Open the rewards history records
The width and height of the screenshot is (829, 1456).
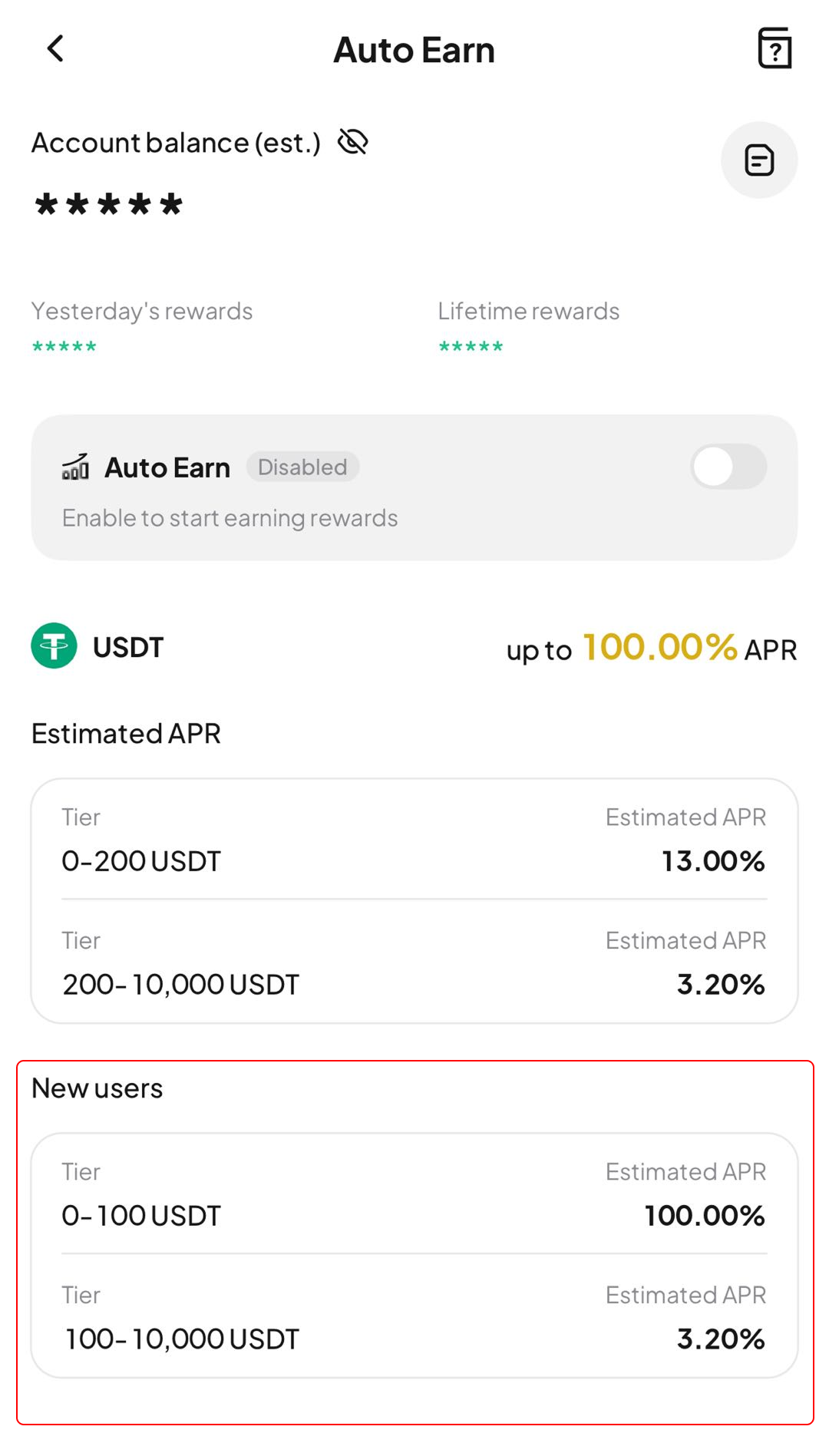tap(759, 160)
